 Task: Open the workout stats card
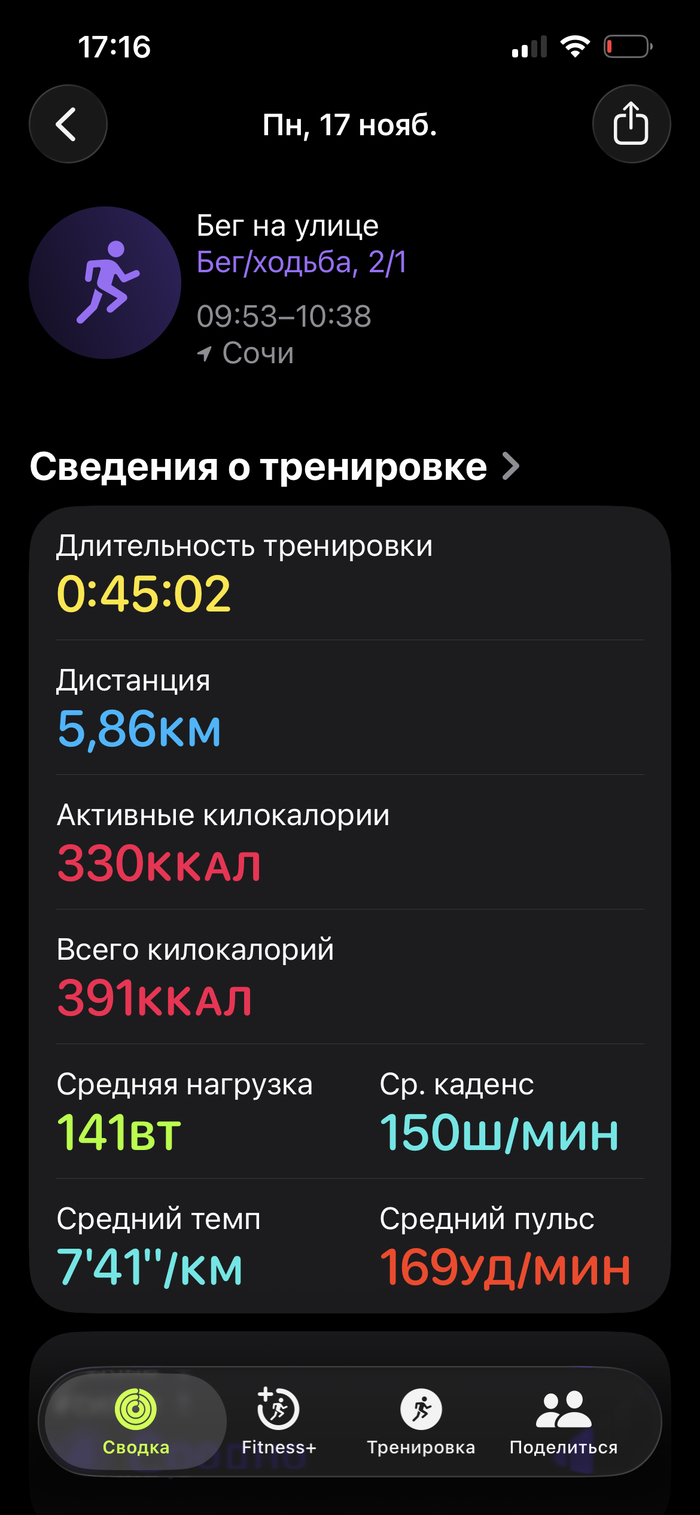coord(350,908)
